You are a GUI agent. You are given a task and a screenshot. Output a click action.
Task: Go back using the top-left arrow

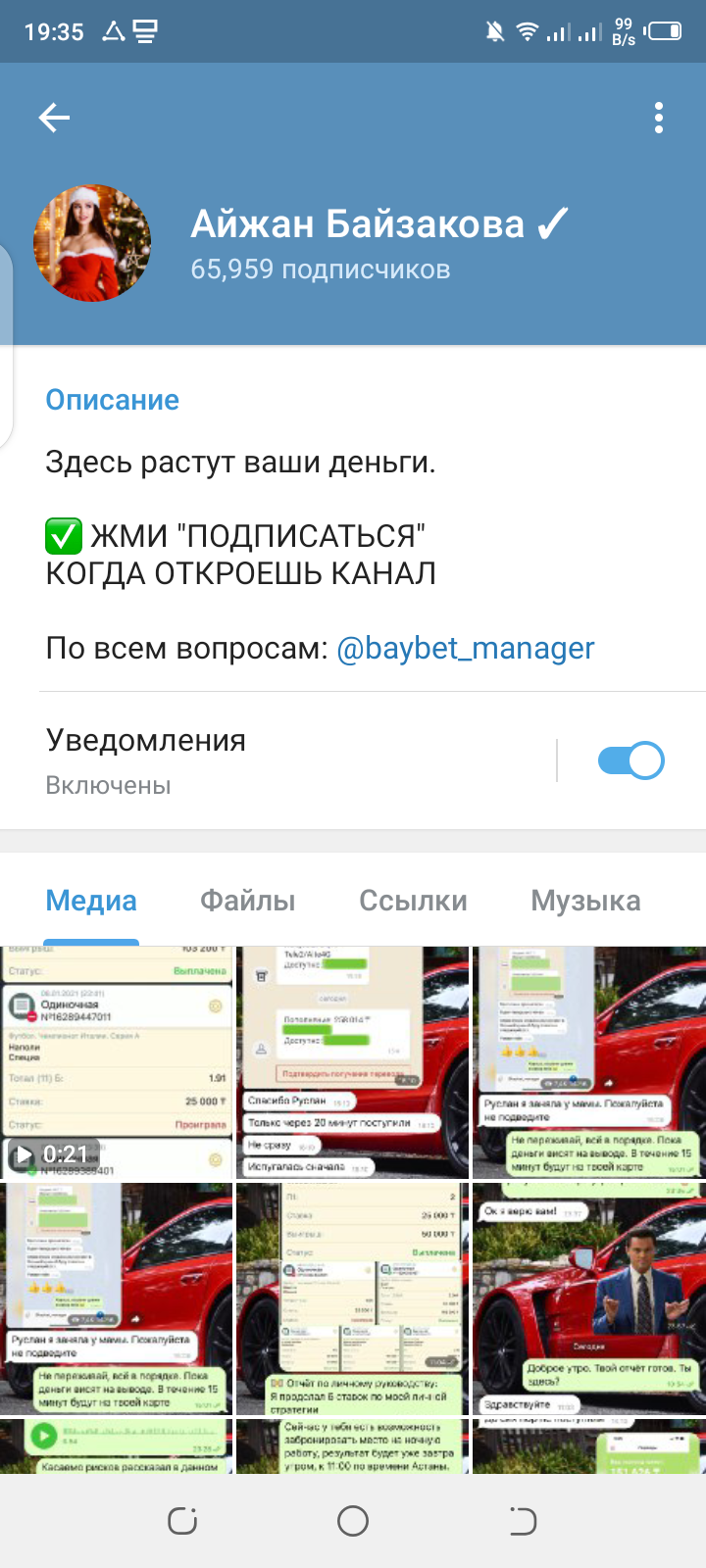point(54,119)
